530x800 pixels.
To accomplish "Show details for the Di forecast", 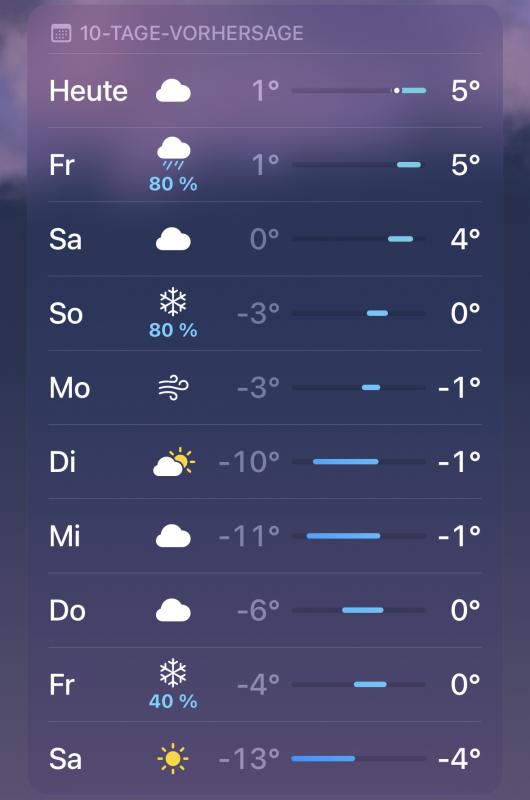I will tap(265, 462).
